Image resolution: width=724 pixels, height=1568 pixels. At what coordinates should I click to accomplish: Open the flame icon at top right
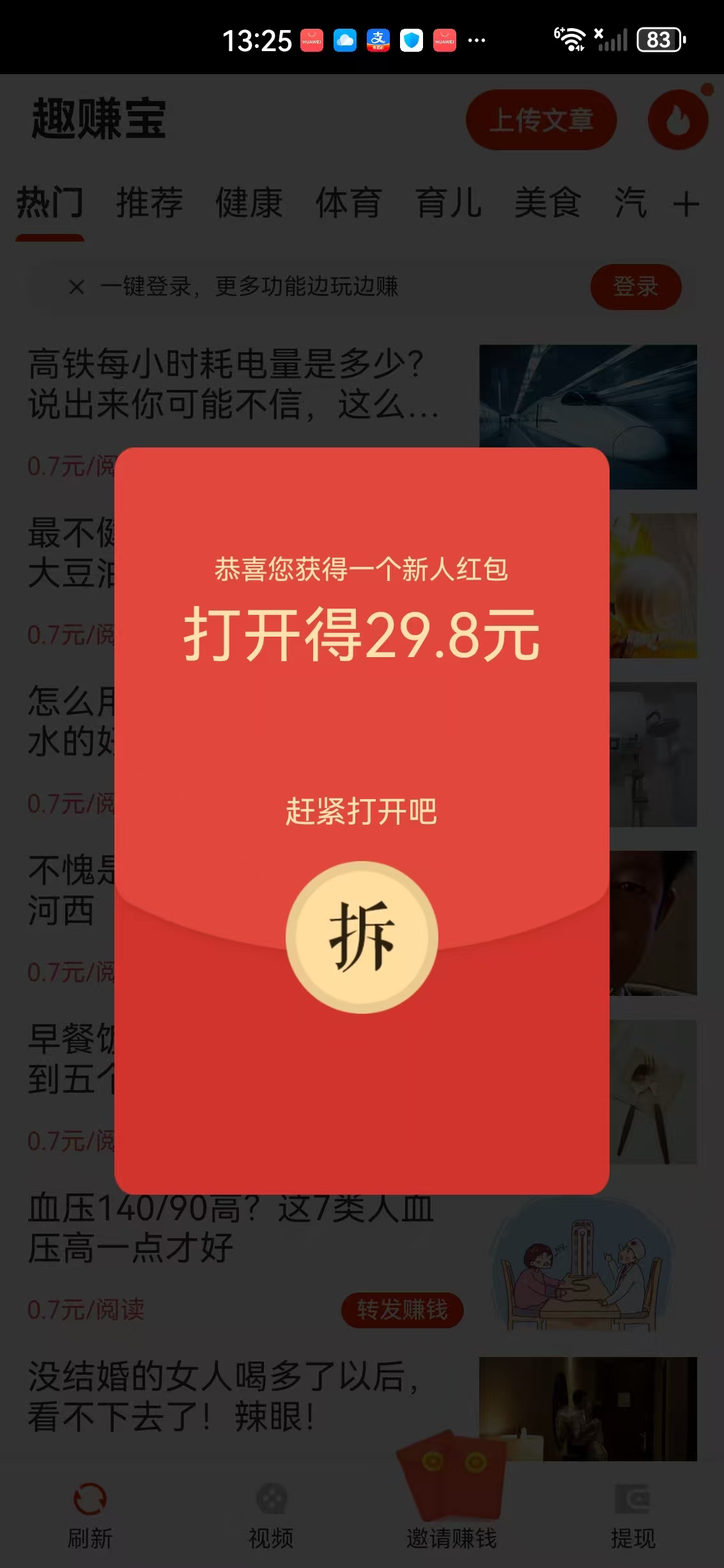(677, 120)
